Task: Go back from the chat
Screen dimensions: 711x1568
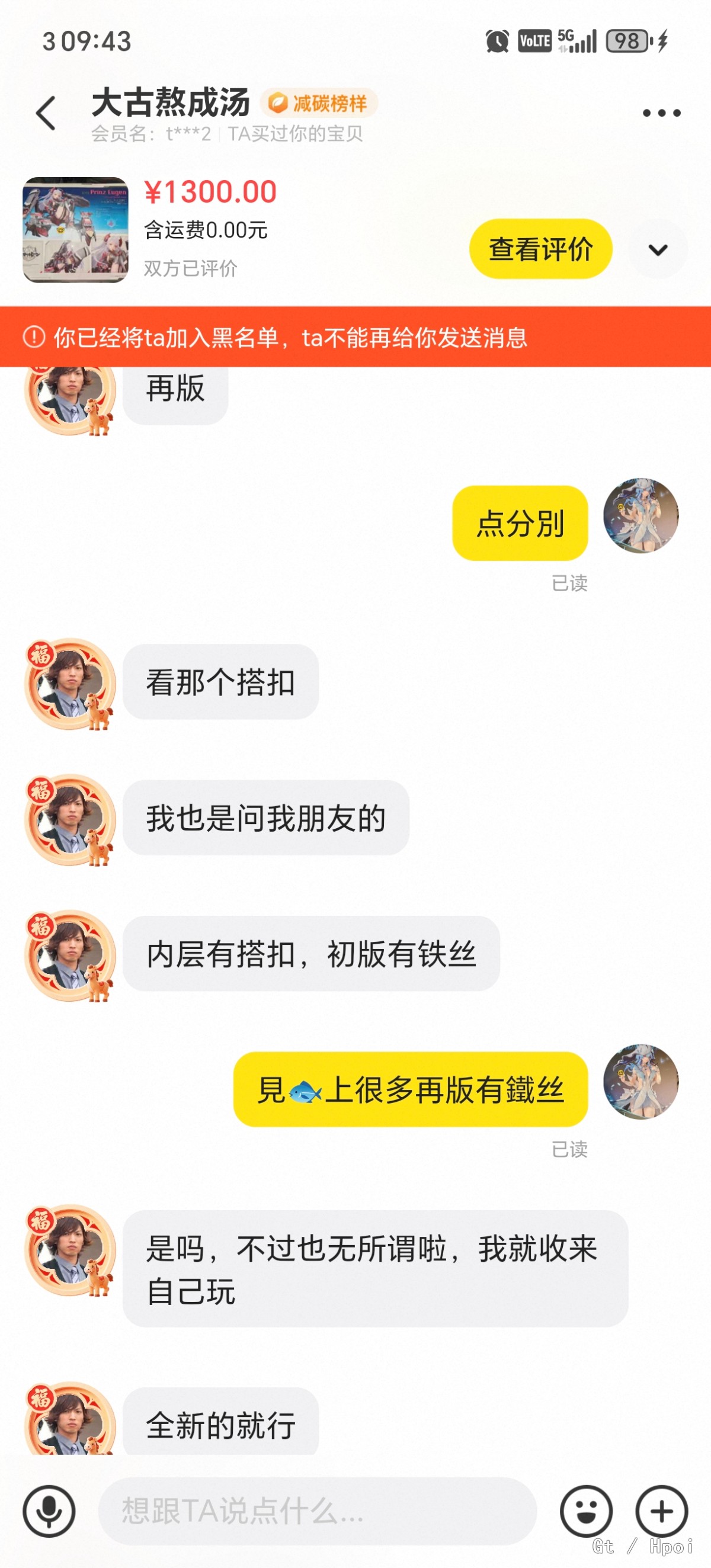Action: (x=46, y=113)
